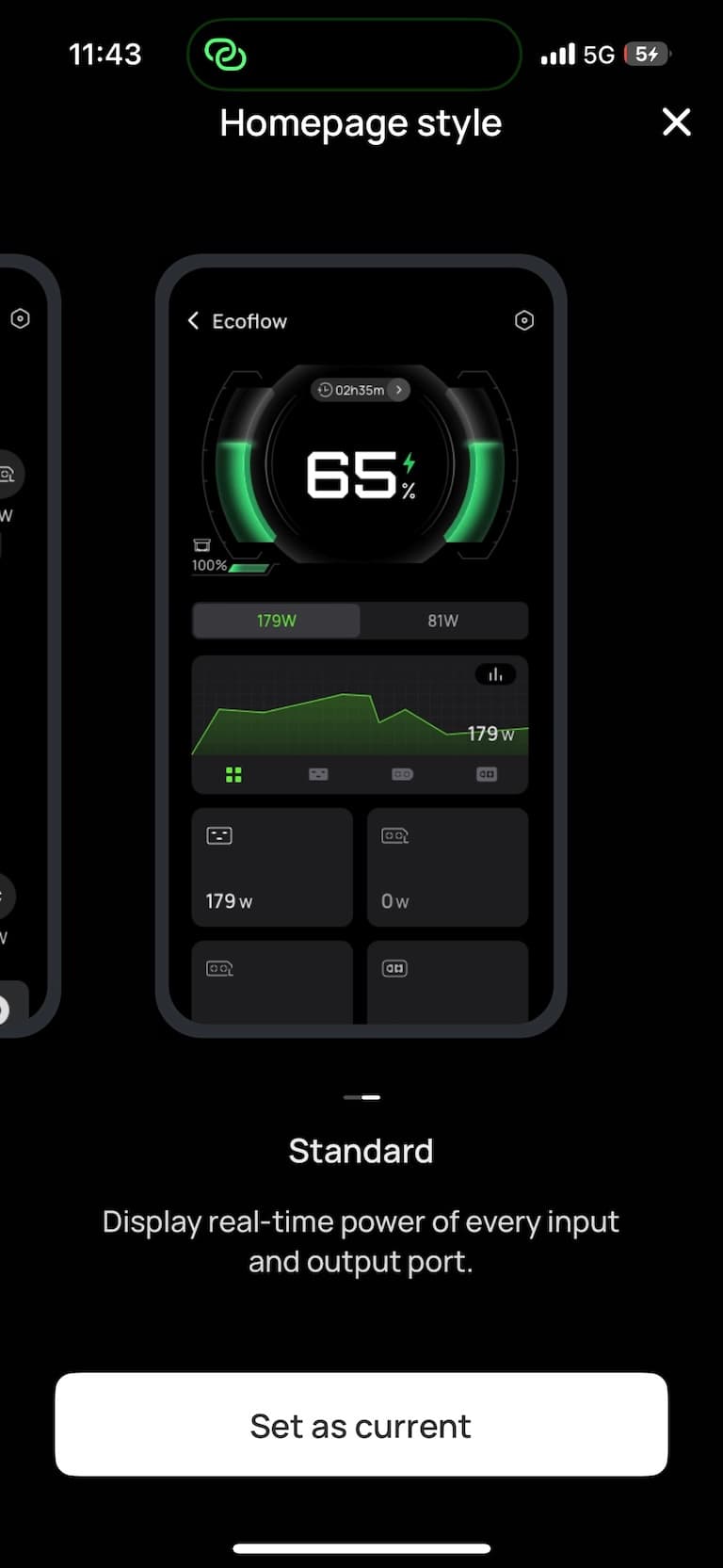Screen dimensions: 723x1568
Task: Select the Standard style preview card
Action: pyautogui.click(x=361, y=645)
